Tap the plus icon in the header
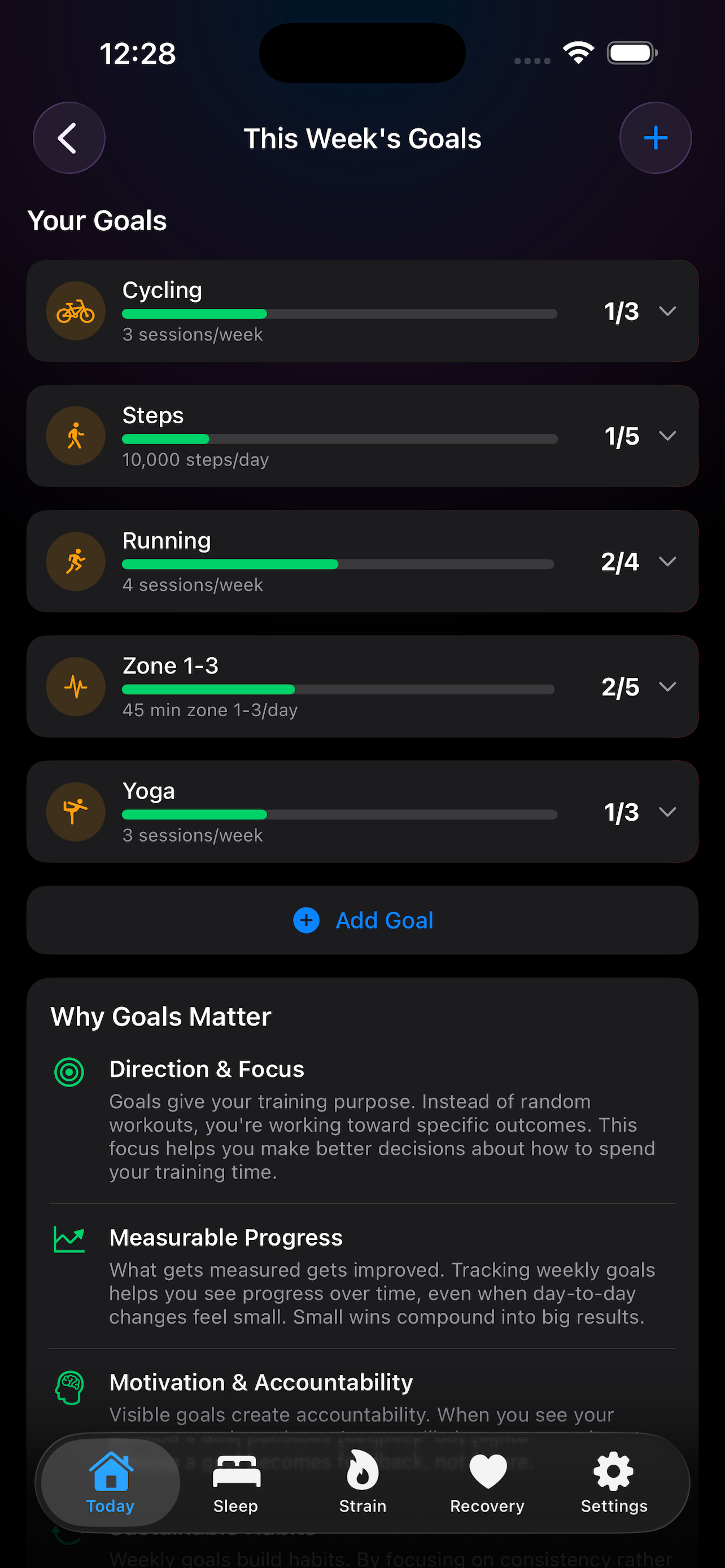Image resolution: width=725 pixels, height=1568 pixels. coord(655,138)
